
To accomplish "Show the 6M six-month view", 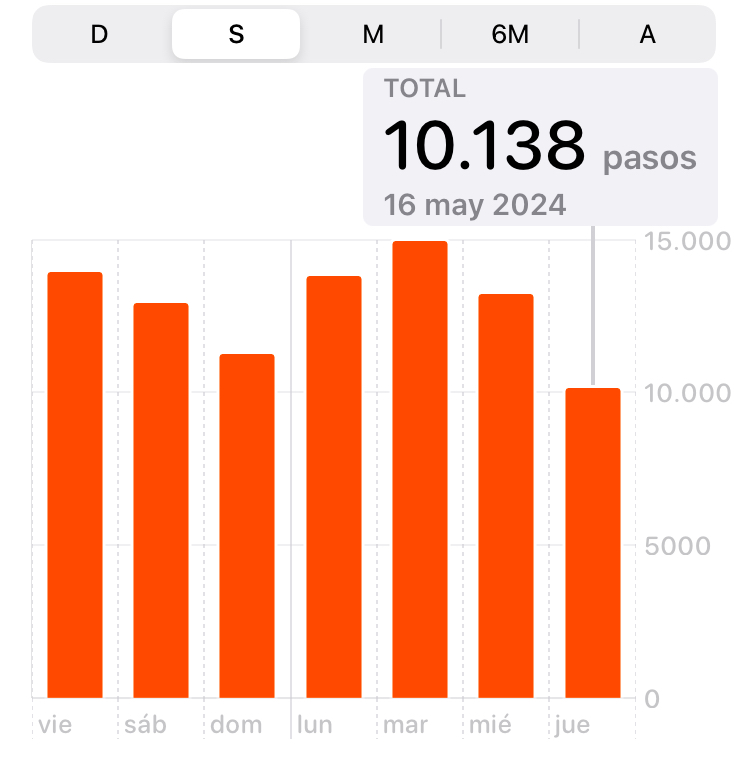I will click(x=510, y=34).
